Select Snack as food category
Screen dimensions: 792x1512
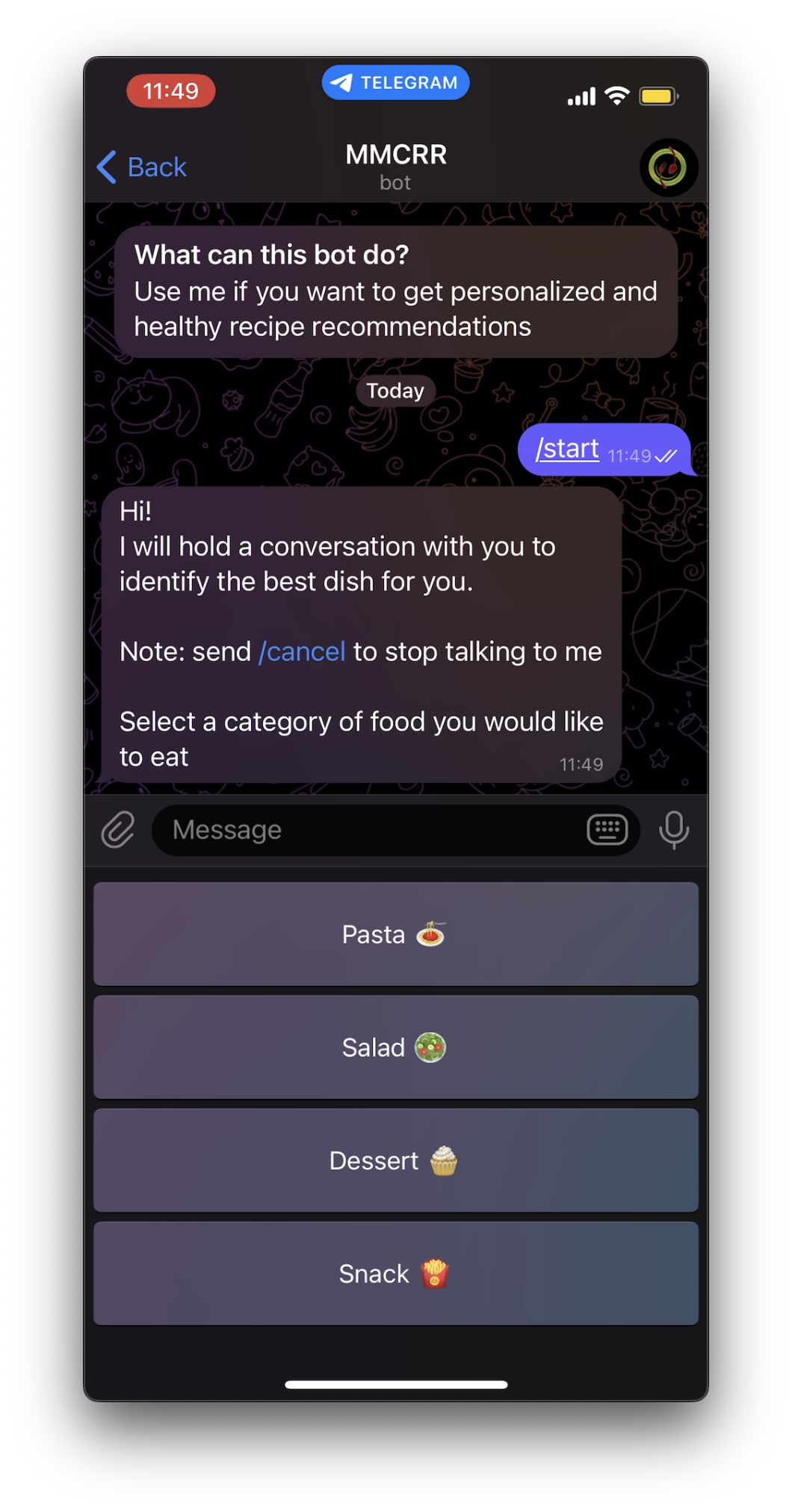point(396,1273)
